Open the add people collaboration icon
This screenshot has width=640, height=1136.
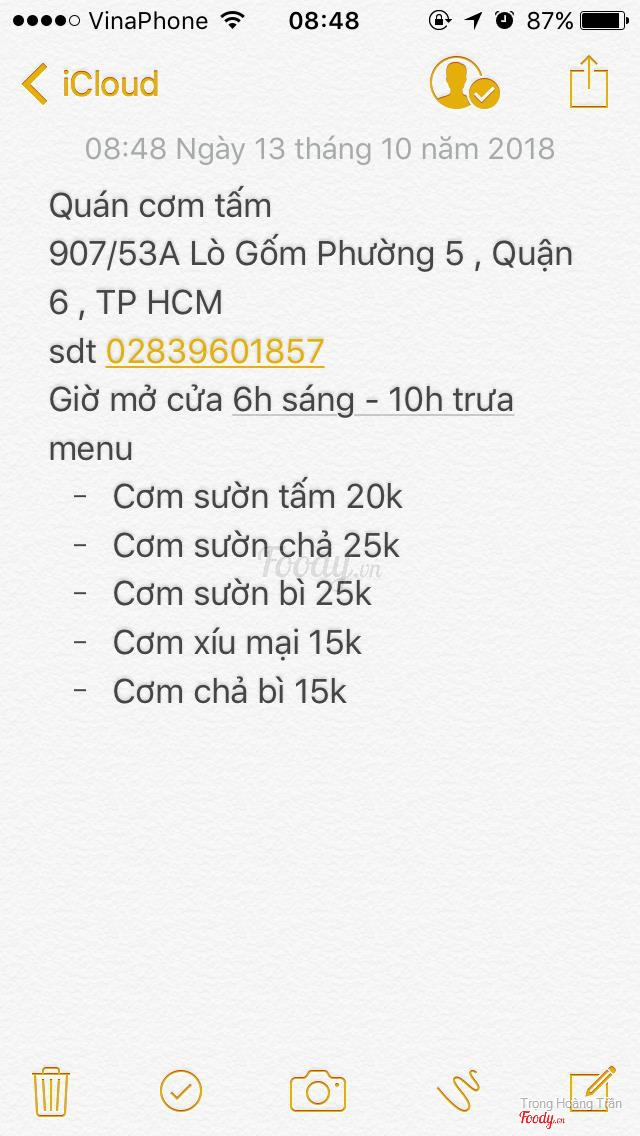coord(463,83)
